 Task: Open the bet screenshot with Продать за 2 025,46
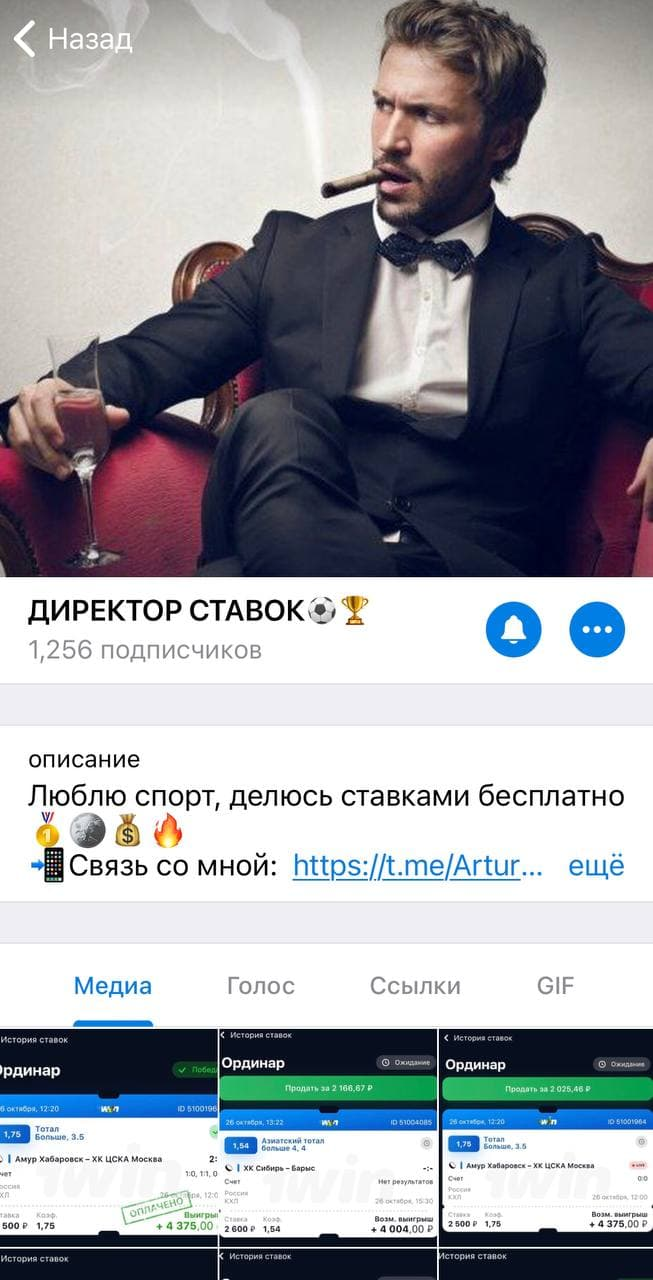(546, 1136)
